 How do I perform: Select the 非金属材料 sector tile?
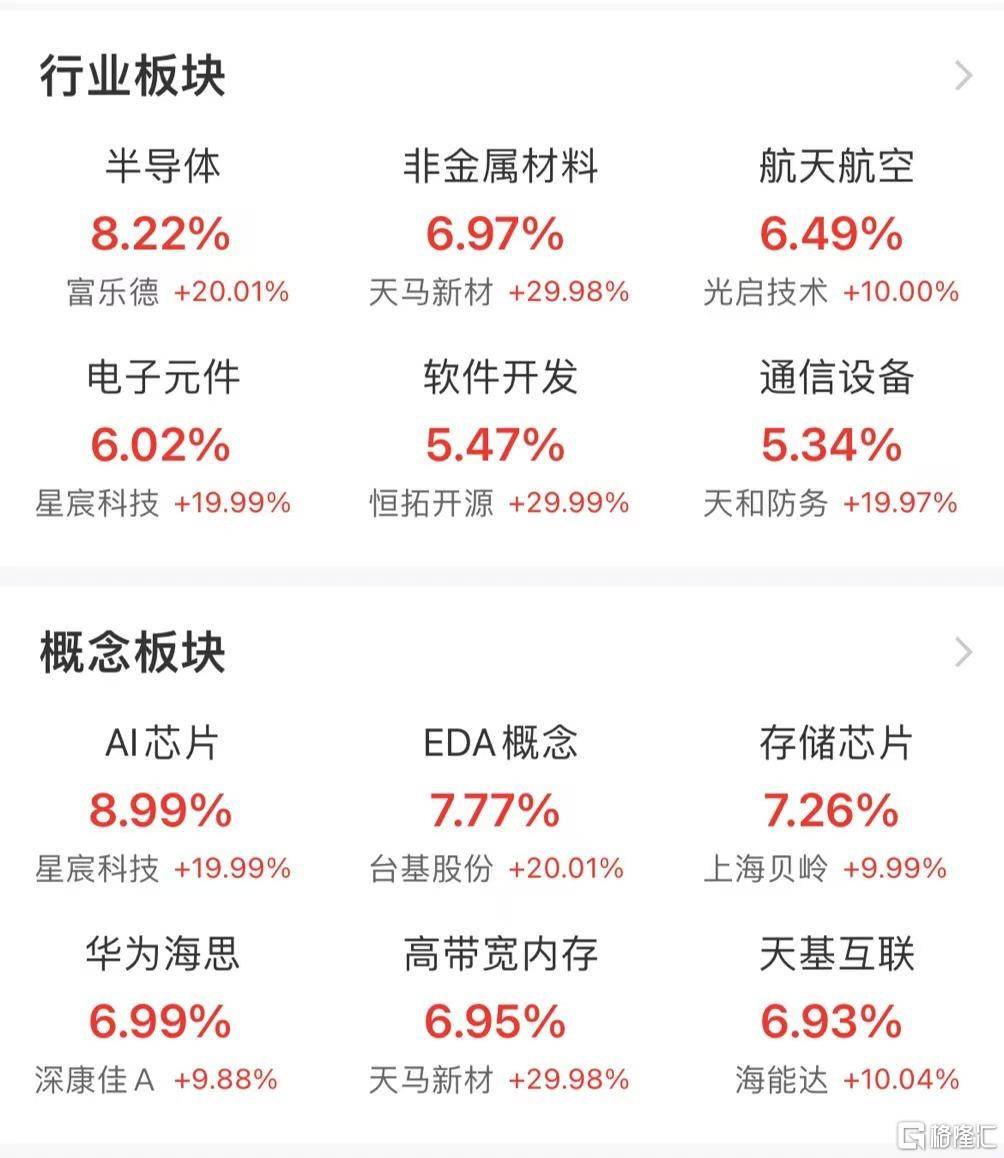pyautogui.click(x=498, y=232)
